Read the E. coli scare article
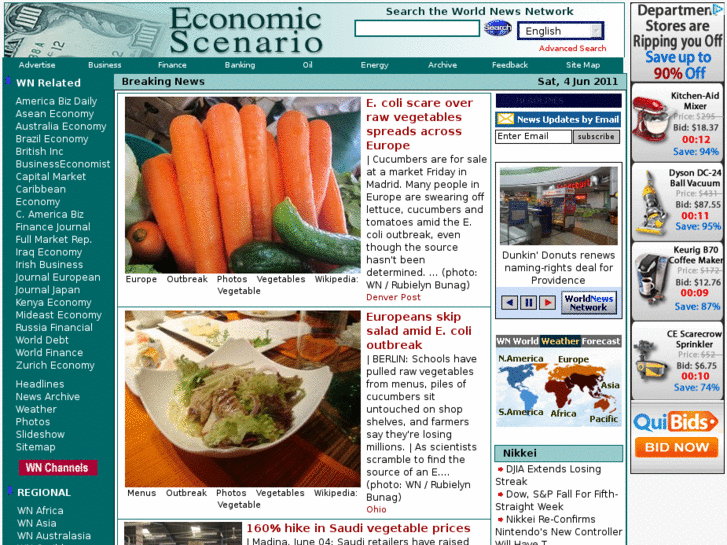Screen dimensions: 727x545 419,124
